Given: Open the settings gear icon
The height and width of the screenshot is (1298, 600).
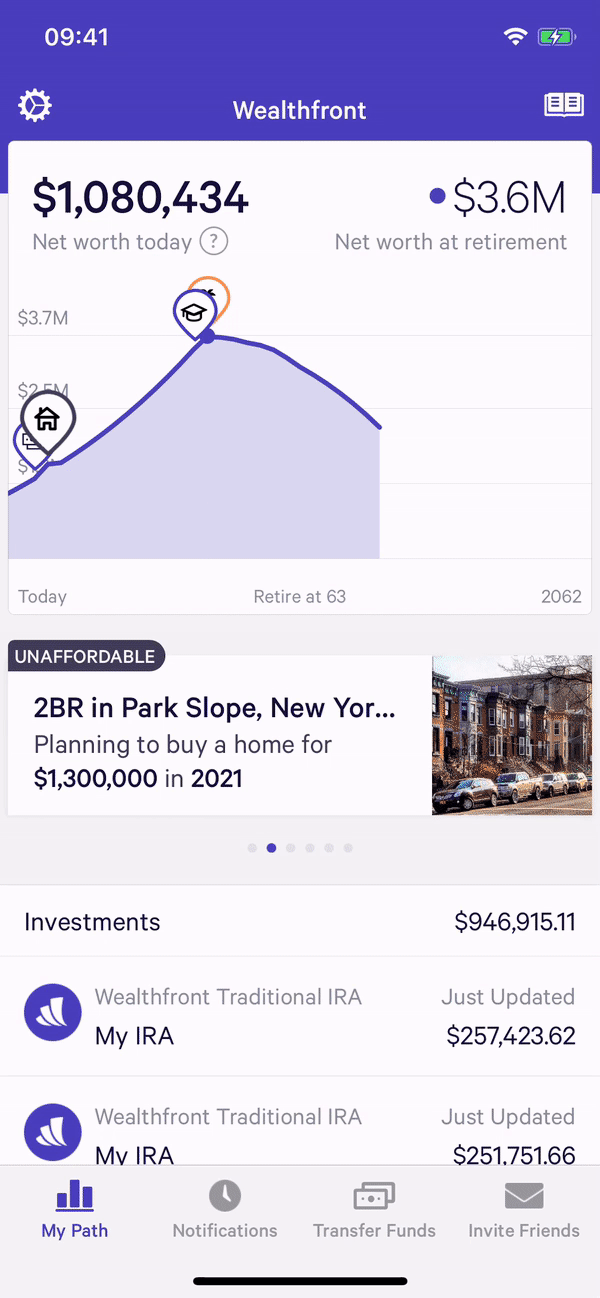Looking at the screenshot, I should (x=35, y=106).
